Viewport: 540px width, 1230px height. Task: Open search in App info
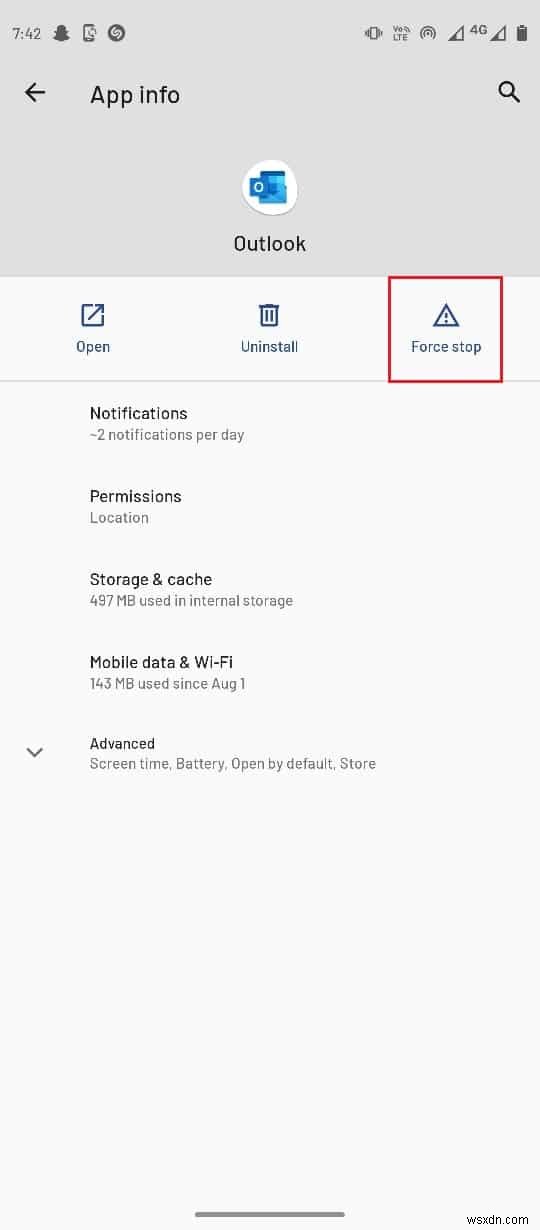tap(509, 93)
